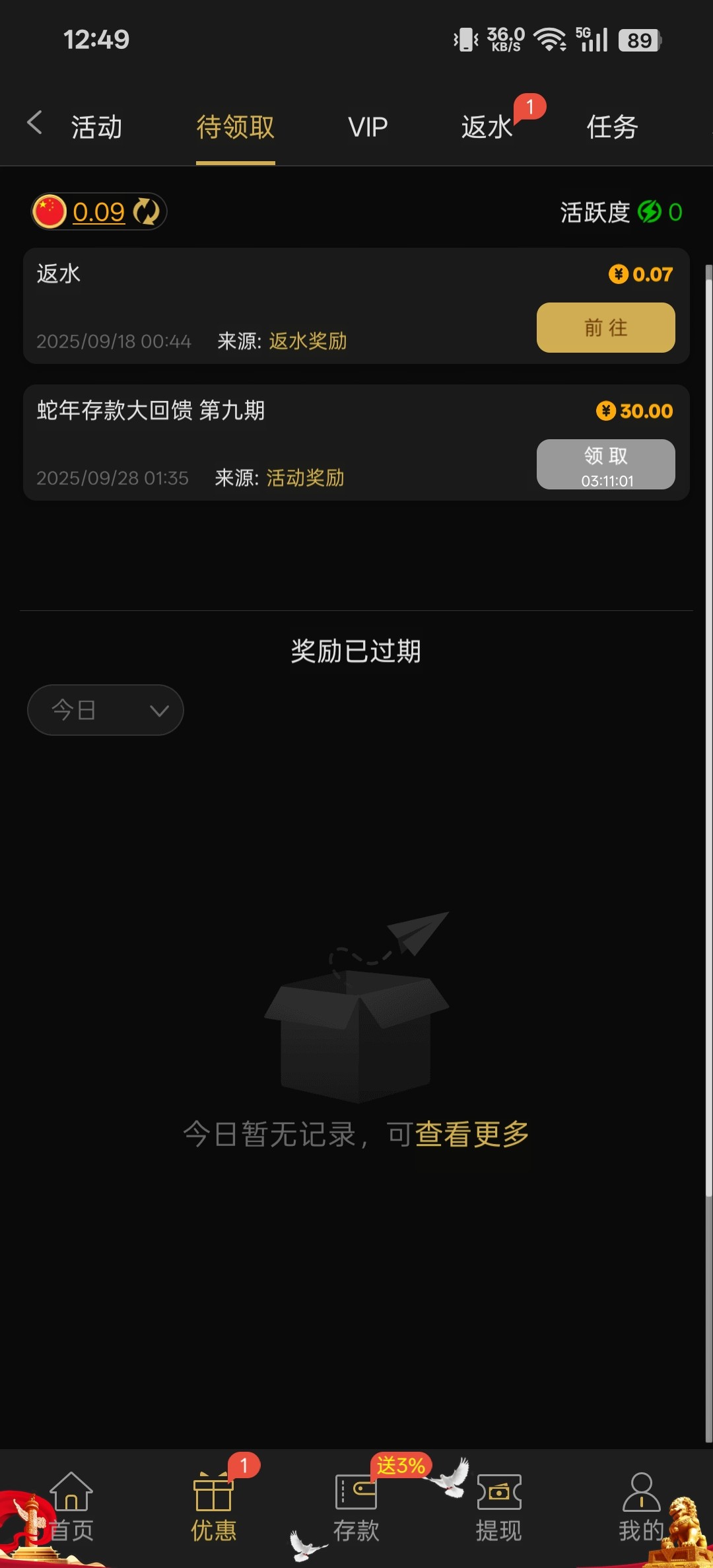Expand the 今日 date dropdown

[106, 710]
